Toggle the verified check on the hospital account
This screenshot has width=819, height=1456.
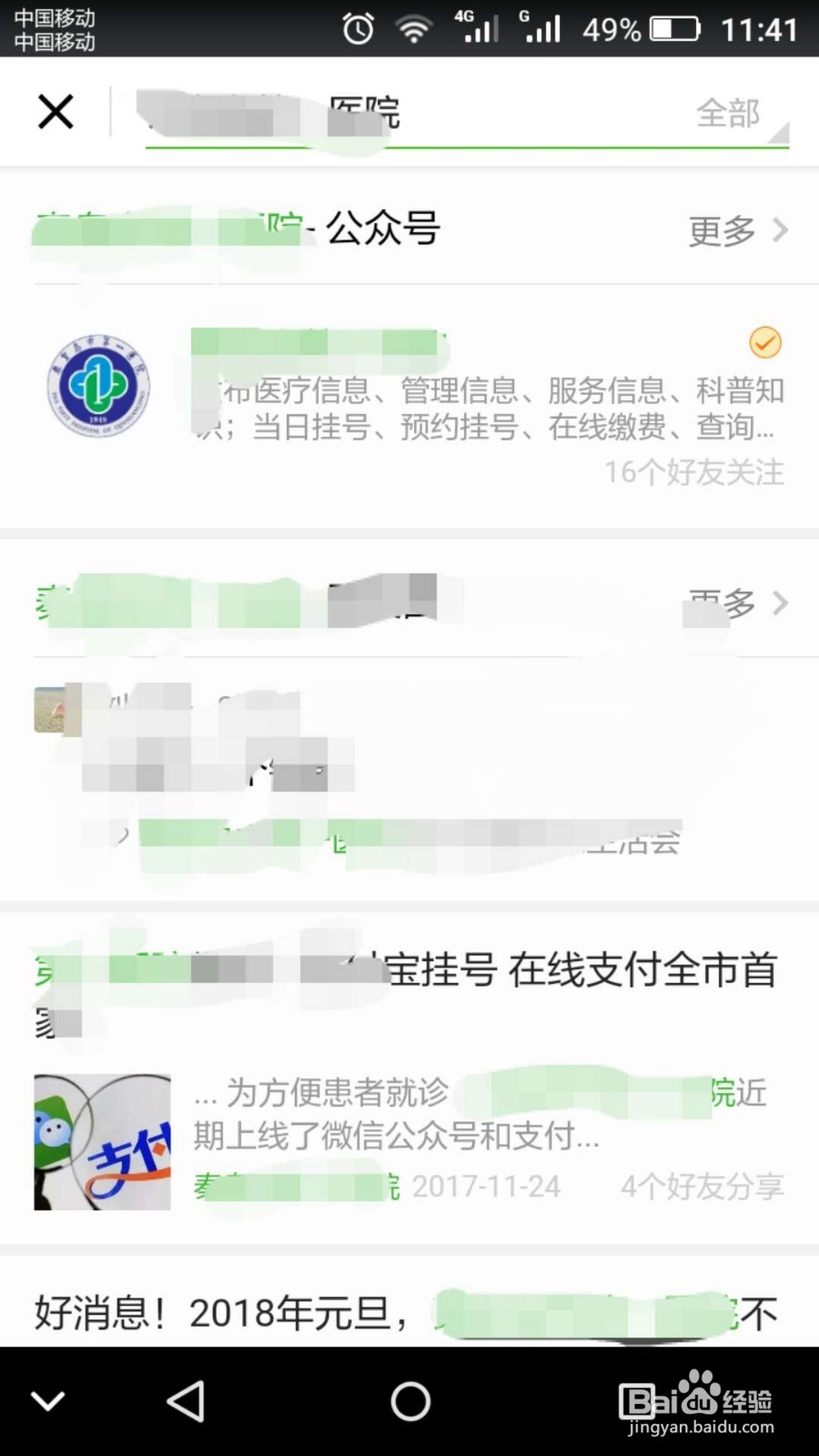pos(765,343)
